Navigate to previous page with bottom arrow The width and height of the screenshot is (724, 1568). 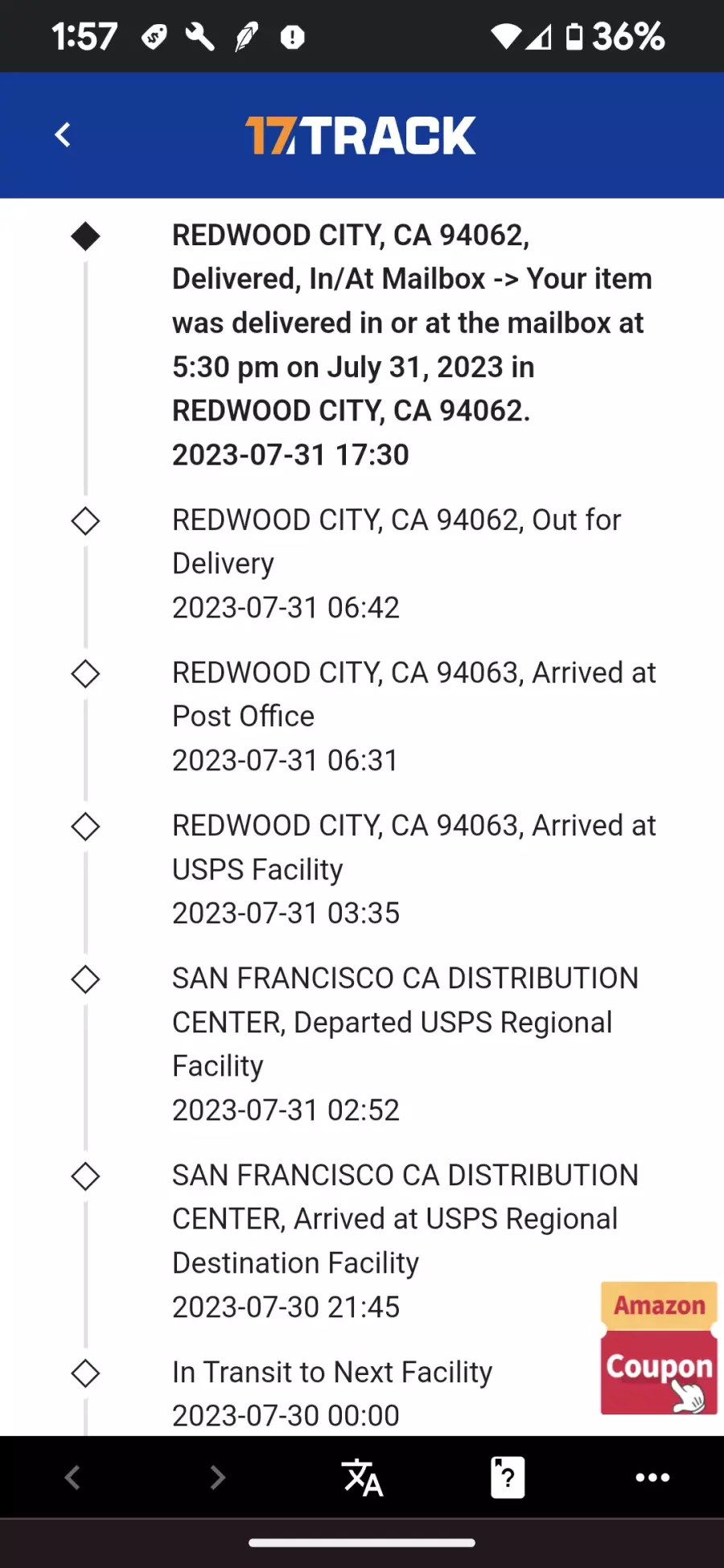[72, 1477]
